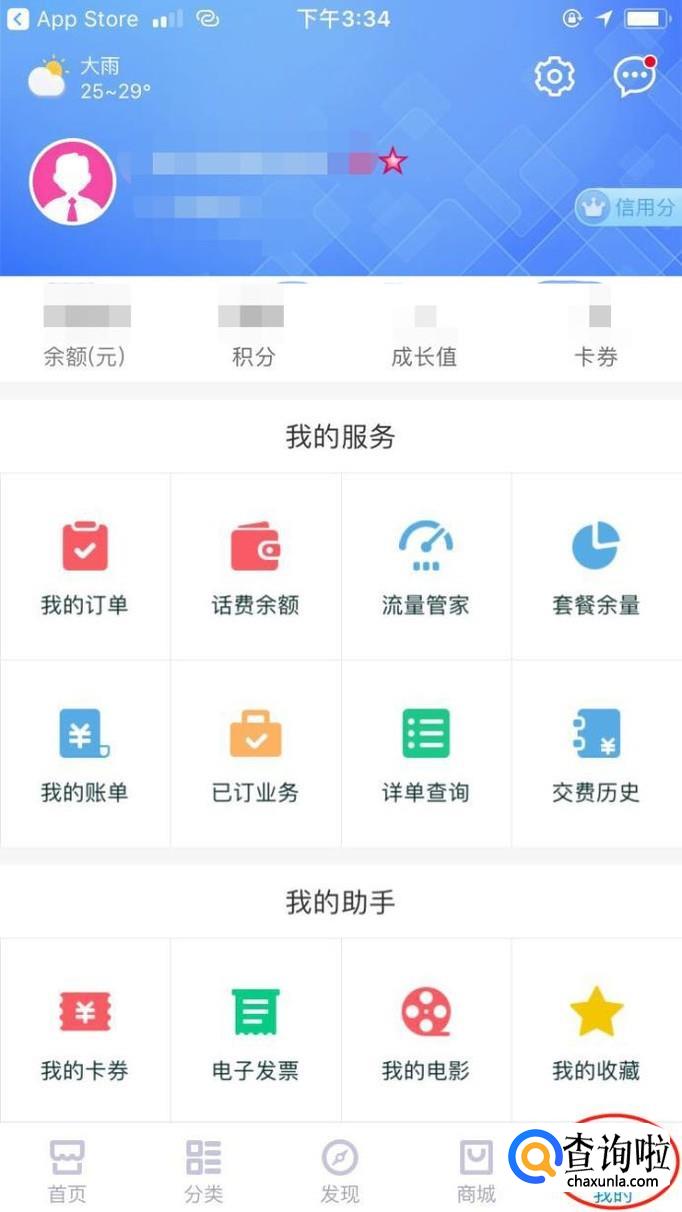Open 电子发票 electronic invoice

pyautogui.click(x=255, y=1032)
